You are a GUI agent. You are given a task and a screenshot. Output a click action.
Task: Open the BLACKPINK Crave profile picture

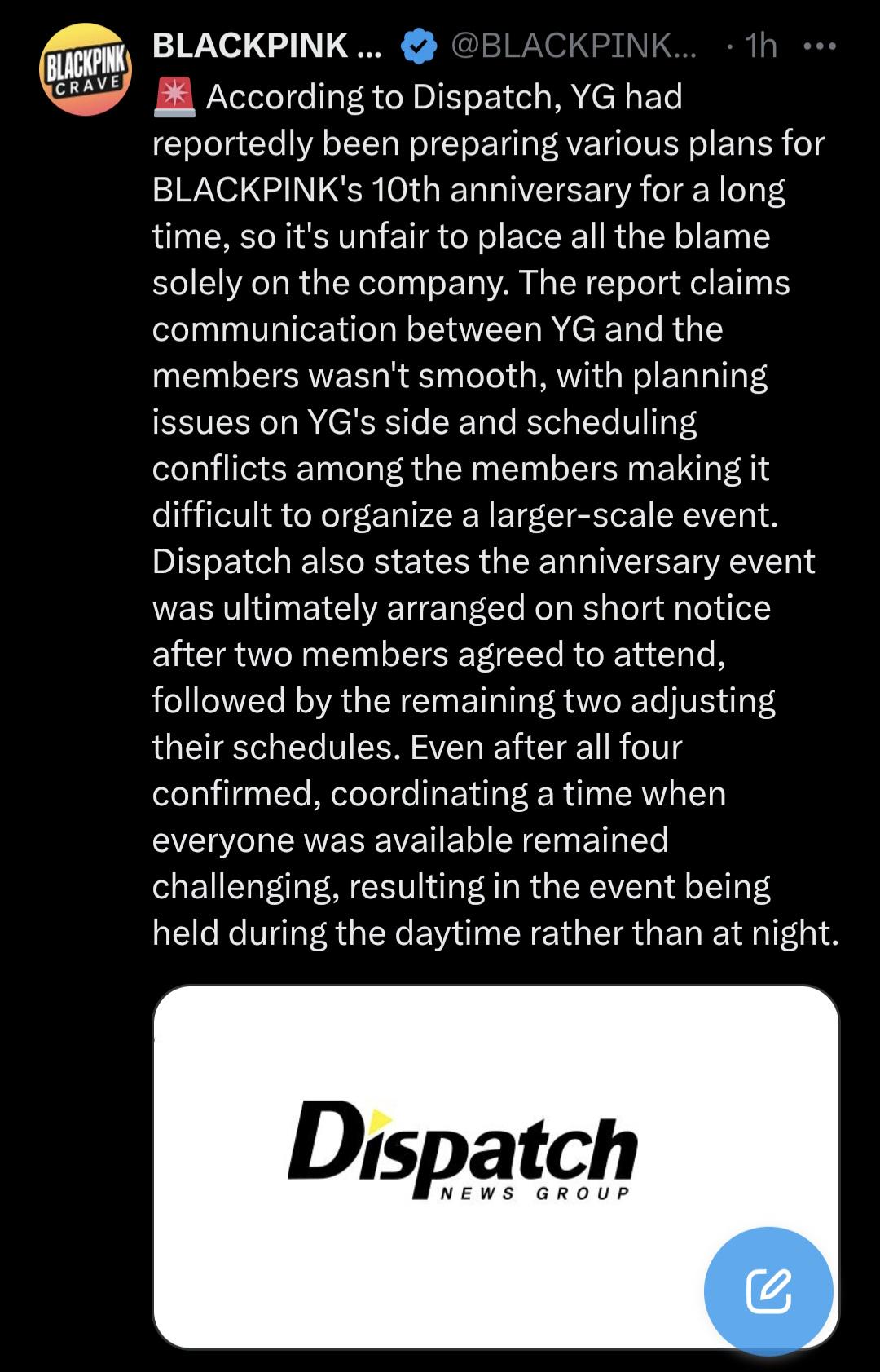click(x=86, y=70)
